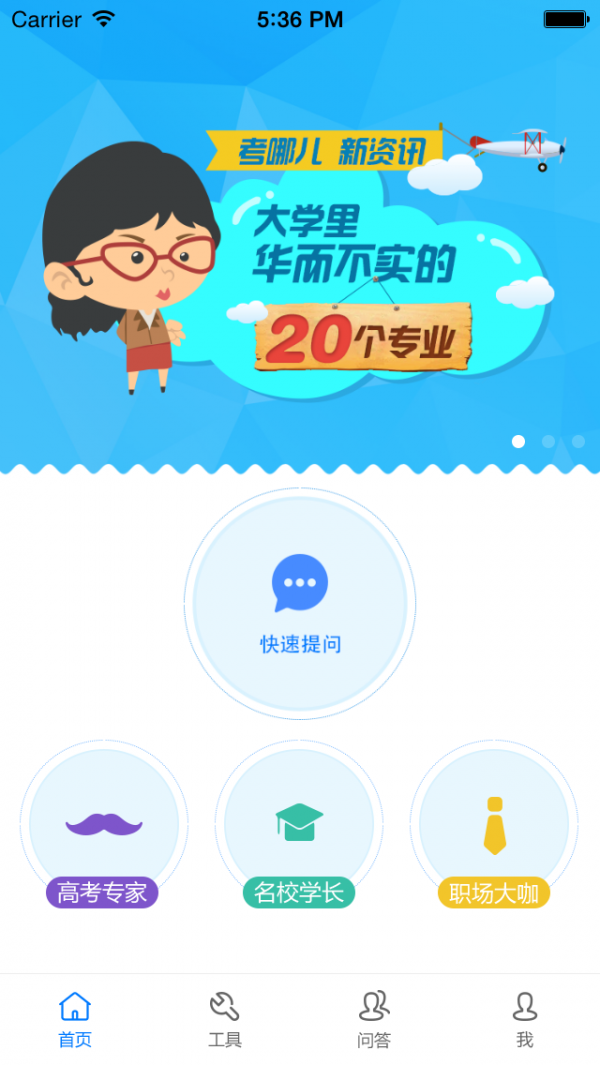Open 名校学长 seniors section
The width and height of the screenshot is (600, 1065).
pos(299,828)
